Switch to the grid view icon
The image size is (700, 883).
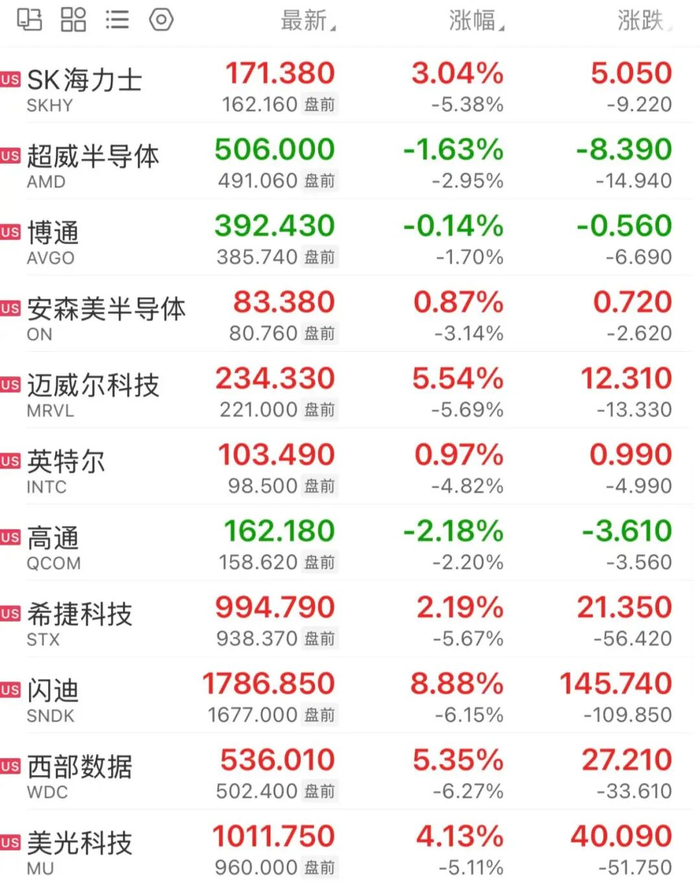point(73,20)
